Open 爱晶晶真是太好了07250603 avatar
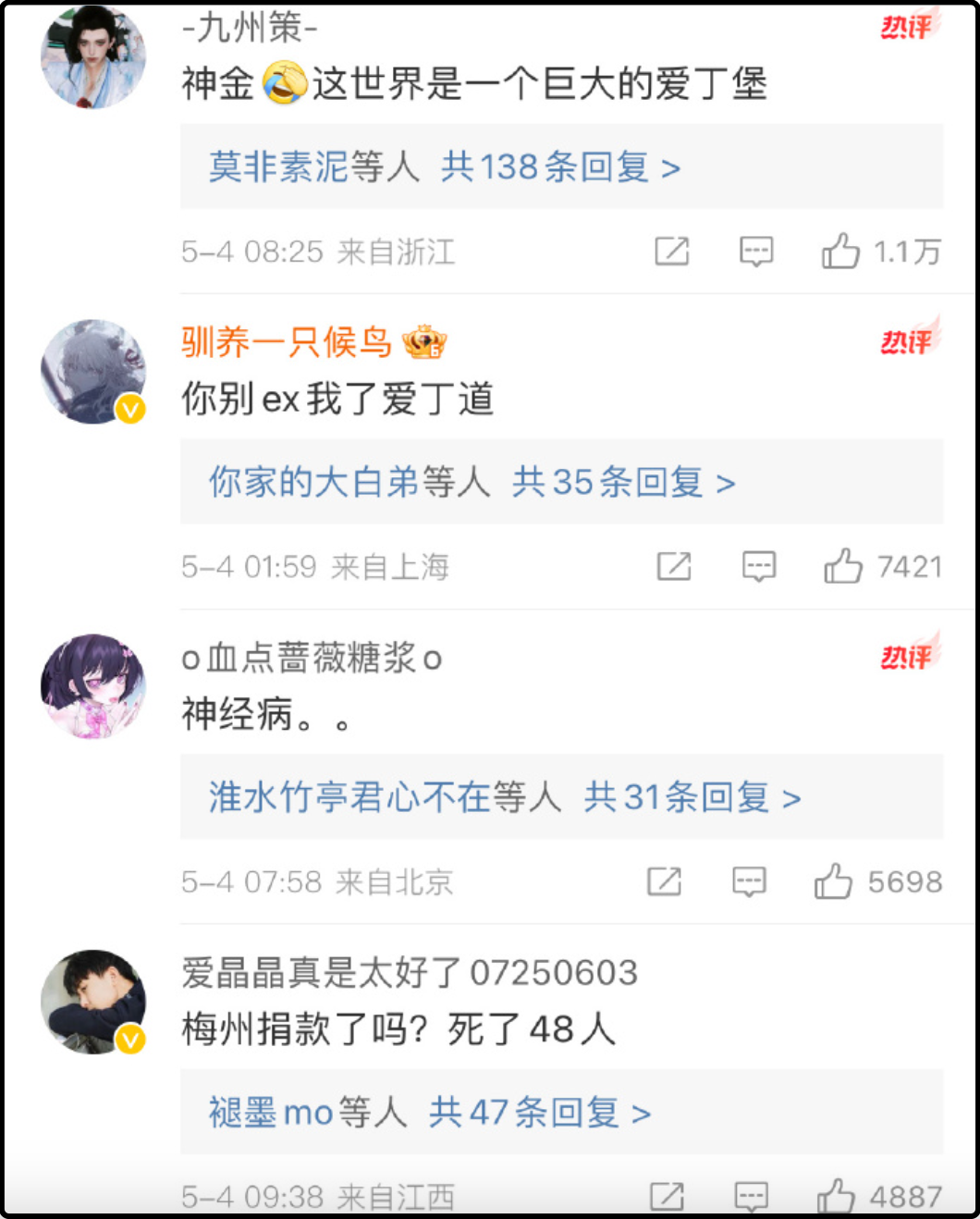 pos(92,1002)
